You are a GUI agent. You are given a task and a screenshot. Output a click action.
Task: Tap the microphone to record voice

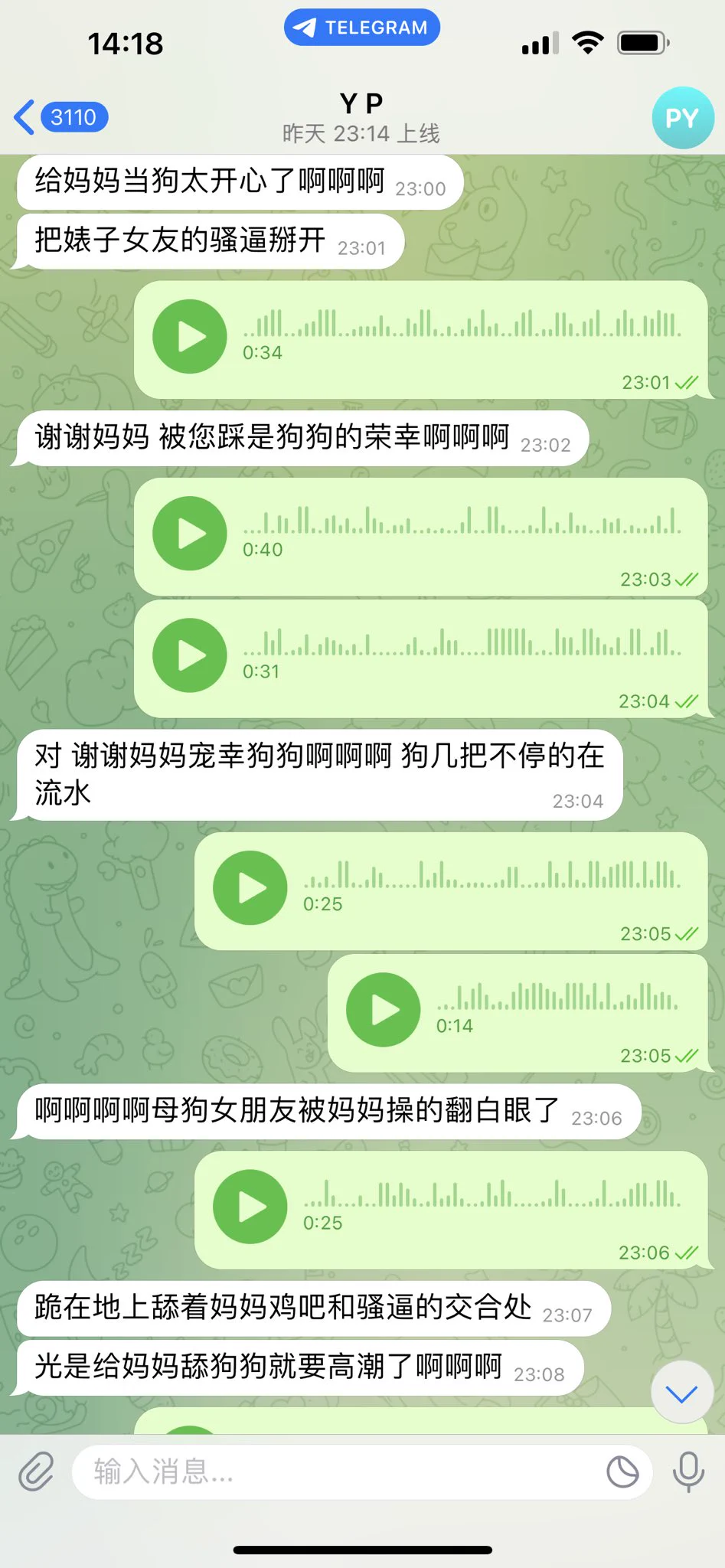[x=688, y=1472]
